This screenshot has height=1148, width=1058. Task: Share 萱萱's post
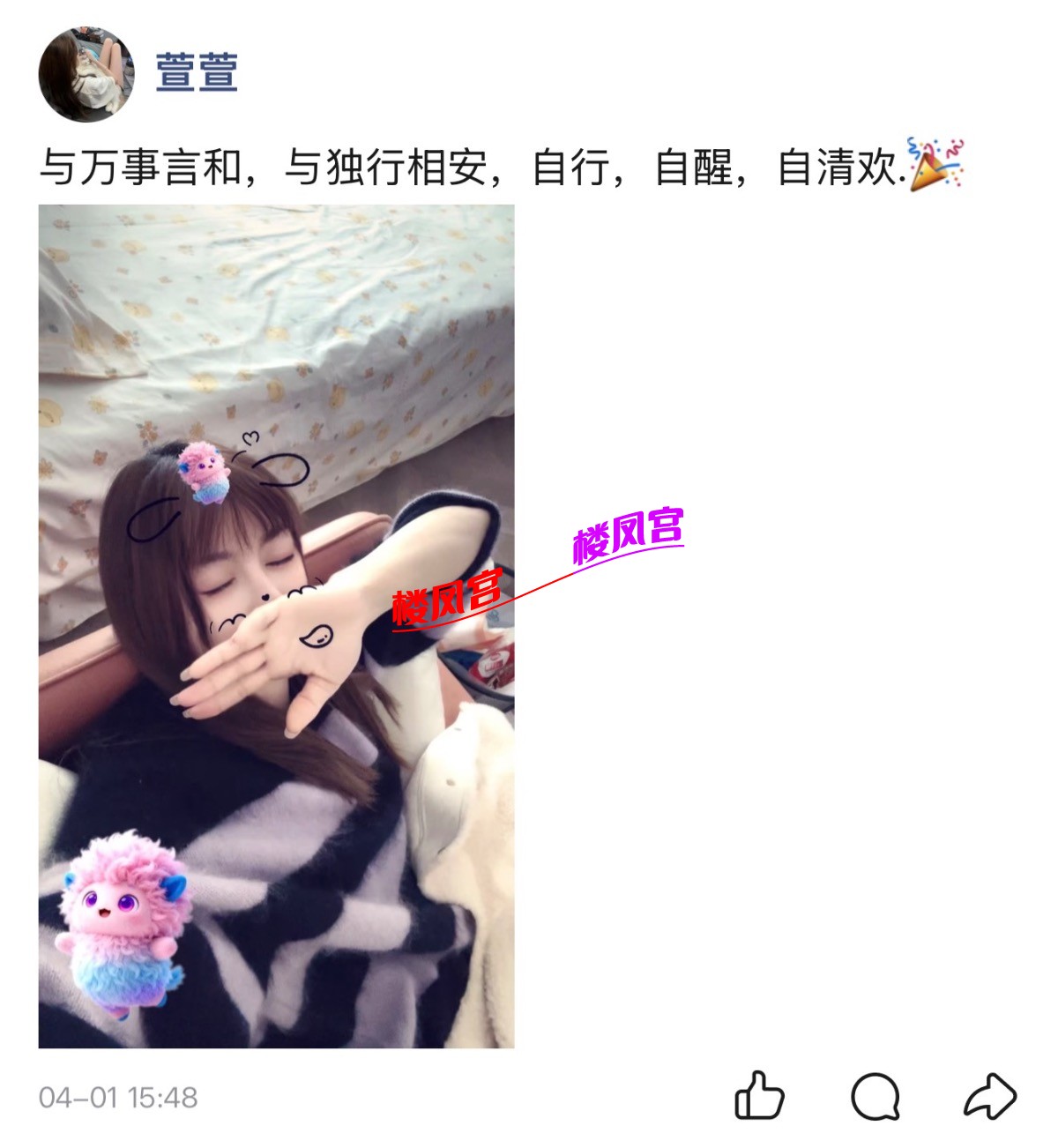(990, 1097)
